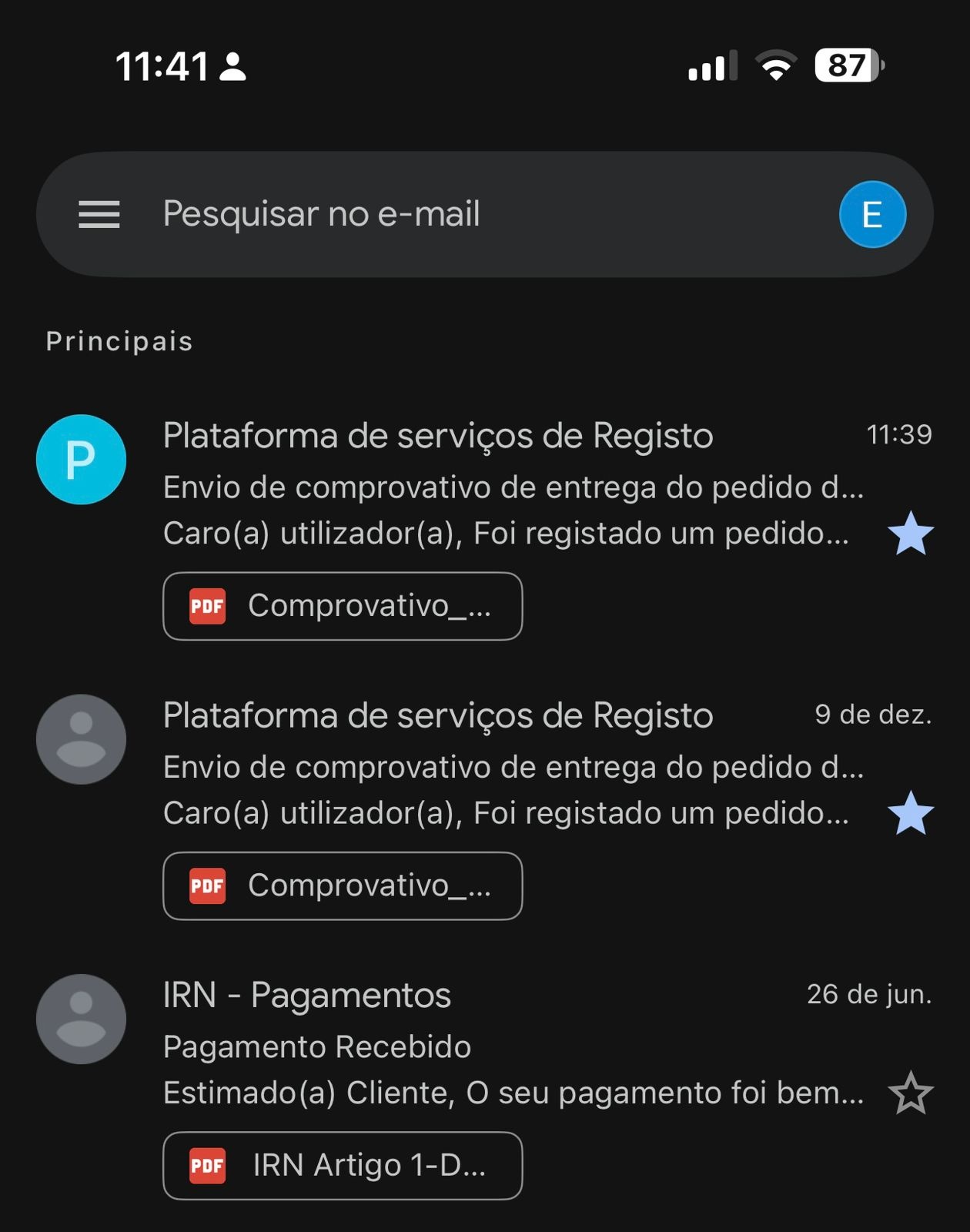Open the IRN Artigo 1-D PDF attachment
970x1232 pixels.
point(343,1165)
